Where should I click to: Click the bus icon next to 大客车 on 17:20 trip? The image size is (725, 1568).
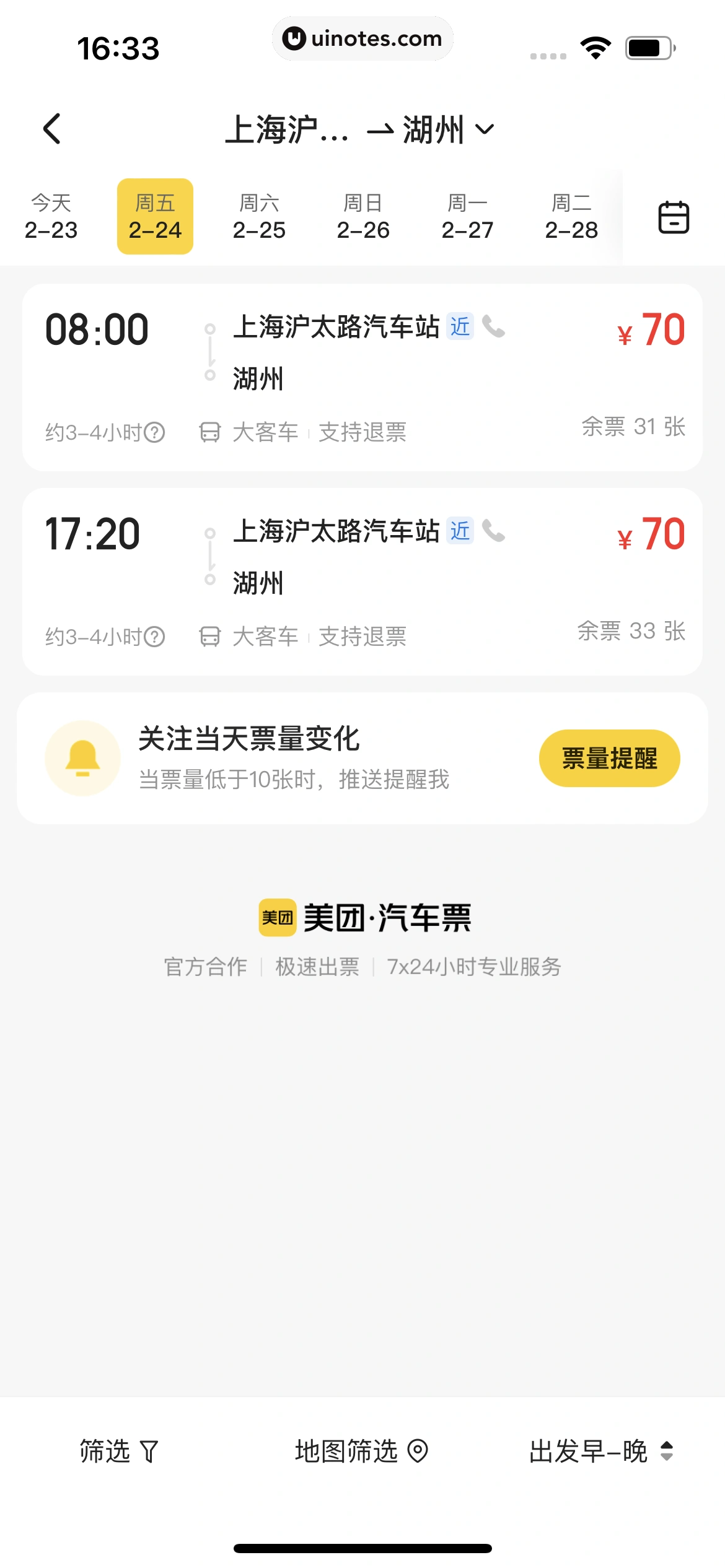[210, 635]
